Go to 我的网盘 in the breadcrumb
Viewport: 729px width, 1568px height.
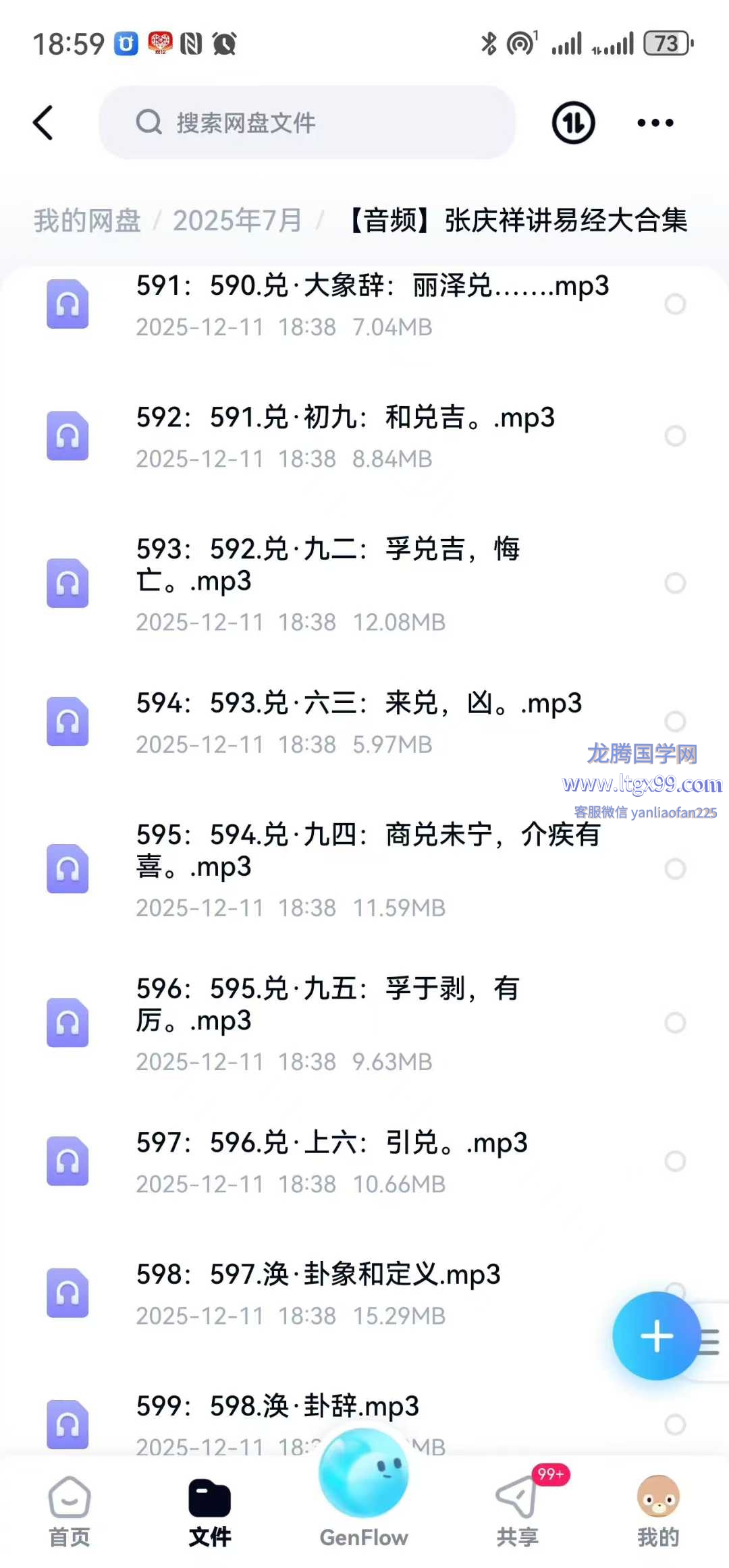pos(87,221)
